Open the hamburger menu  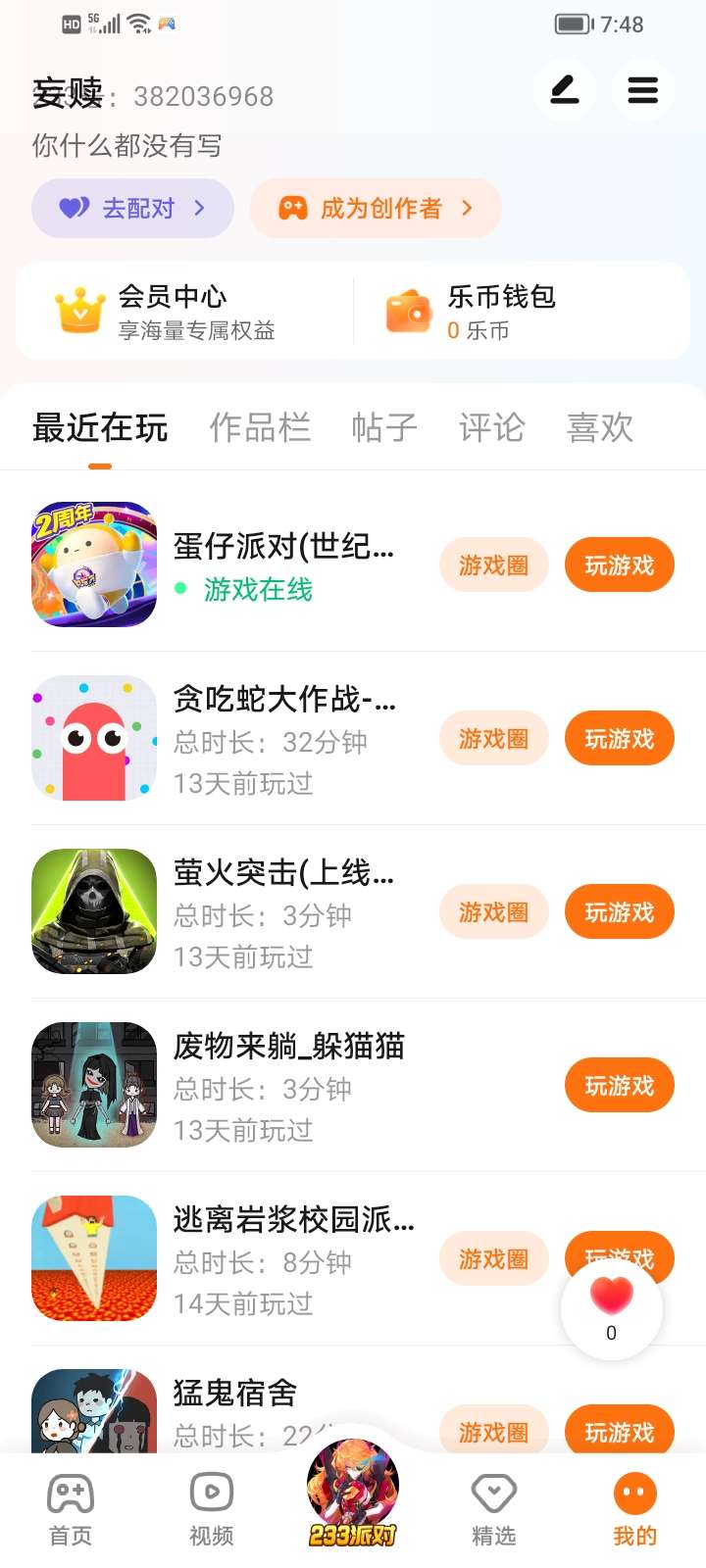click(x=642, y=91)
